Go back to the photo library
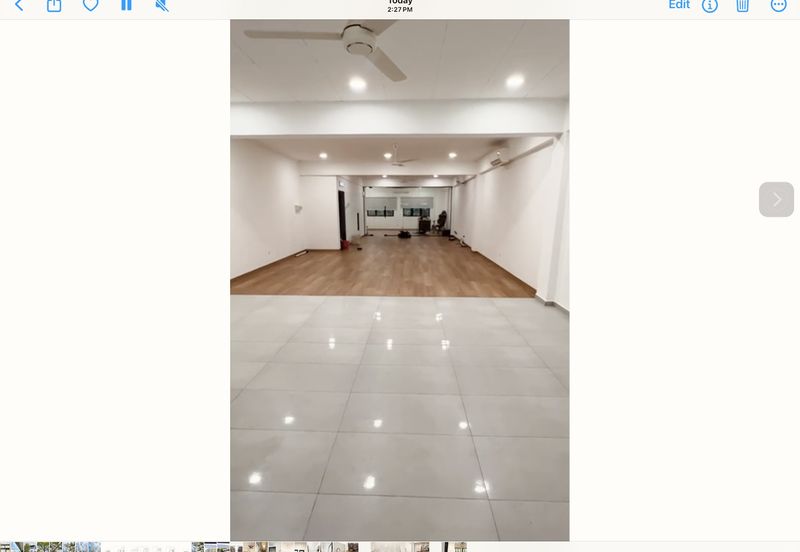 click(x=18, y=5)
